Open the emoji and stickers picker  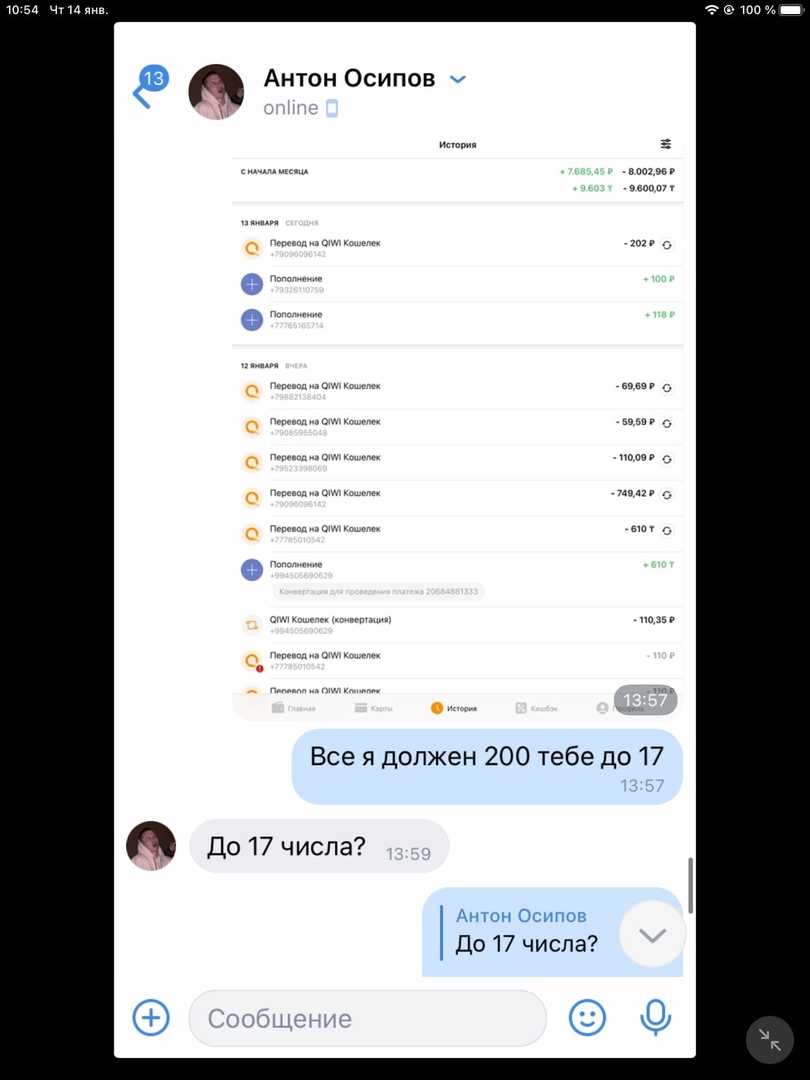tap(588, 1018)
